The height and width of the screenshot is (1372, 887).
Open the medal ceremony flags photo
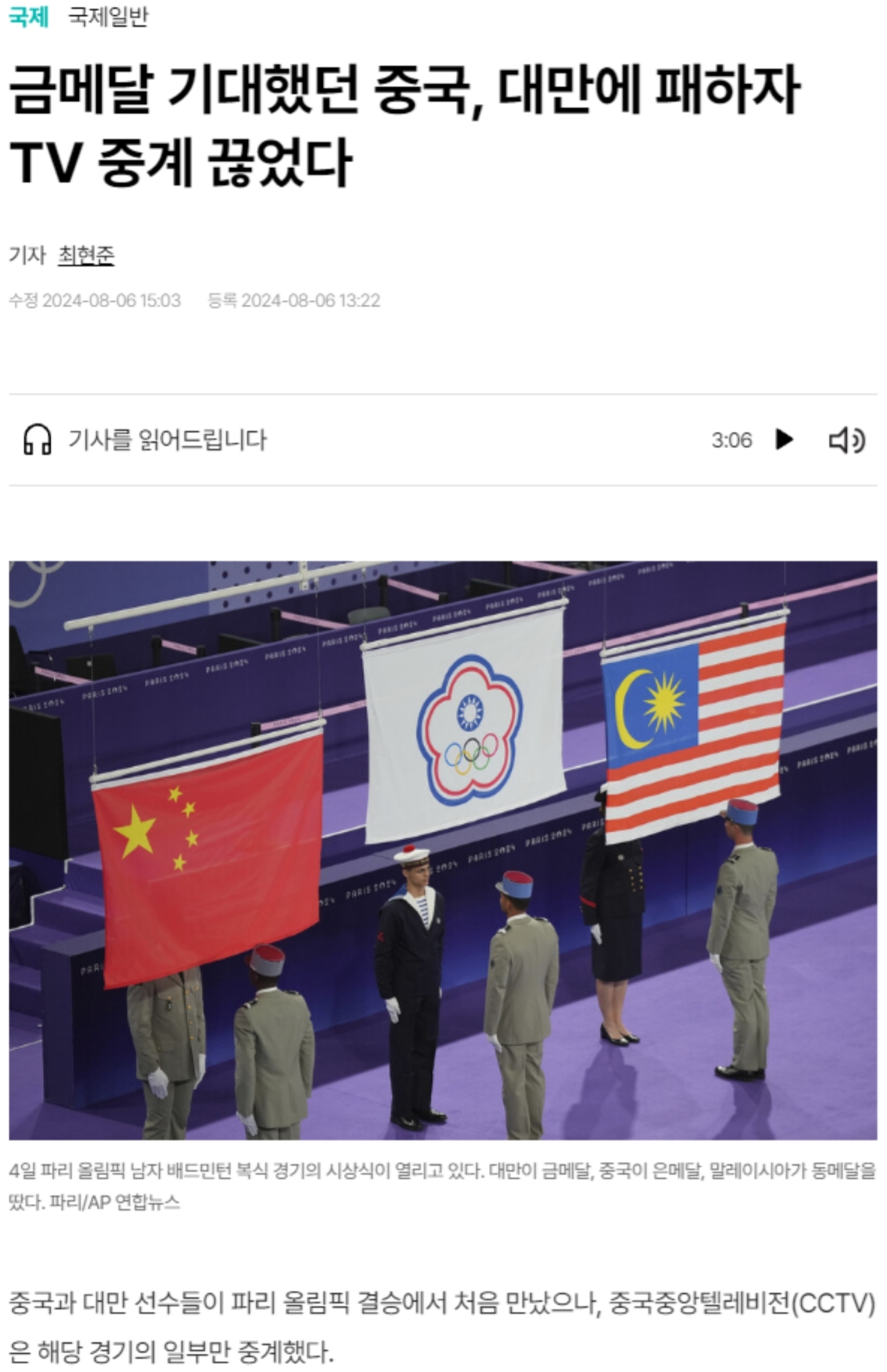[443, 851]
